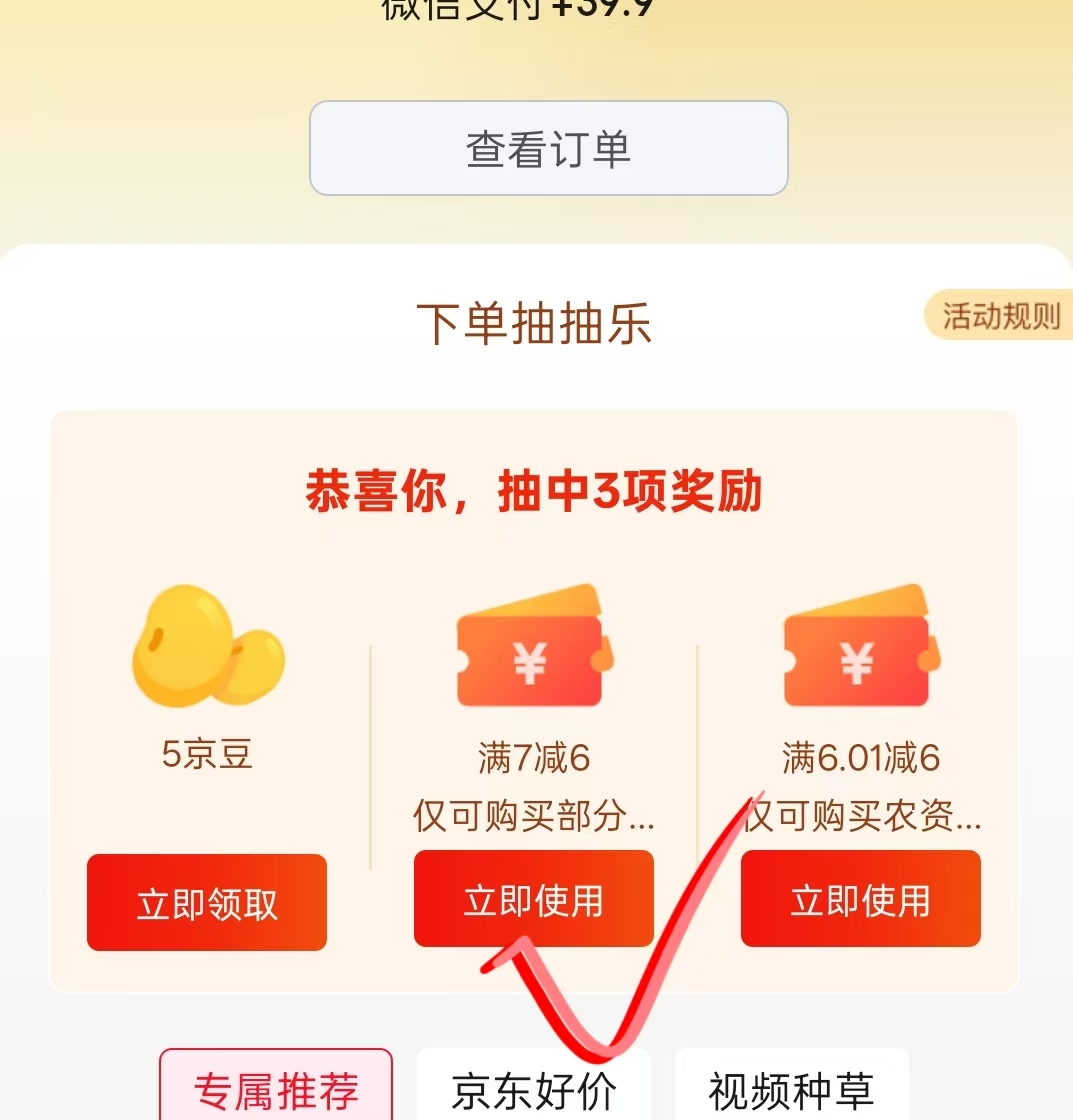Click 立即使用 under the 满6.01减6 coupon
Image resolution: width=1073 pixels, height=1120 pixels.
click(860, 898)
